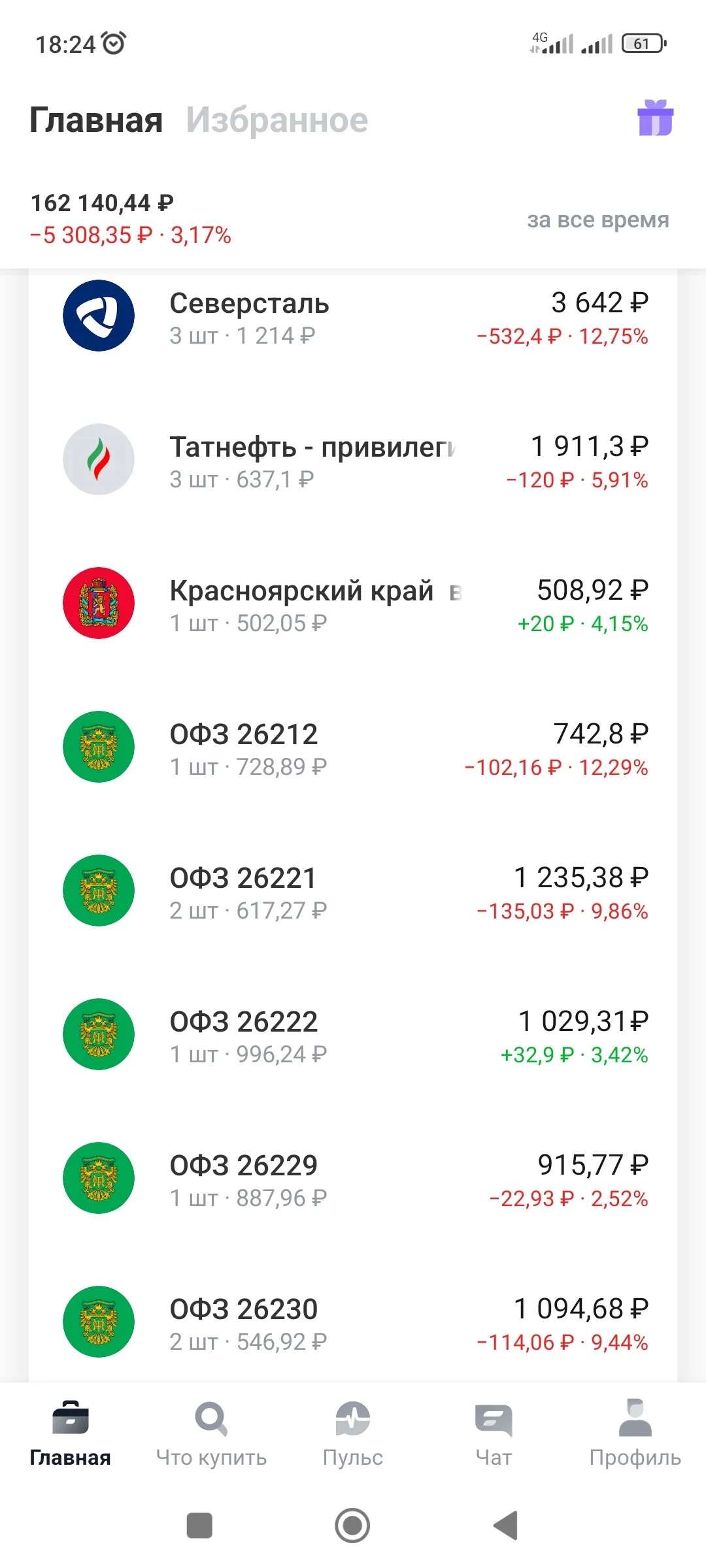The width and height of the screenshot is (706, 1568).
Task: Open the Красноярский край bond
Action: (353, 604)
